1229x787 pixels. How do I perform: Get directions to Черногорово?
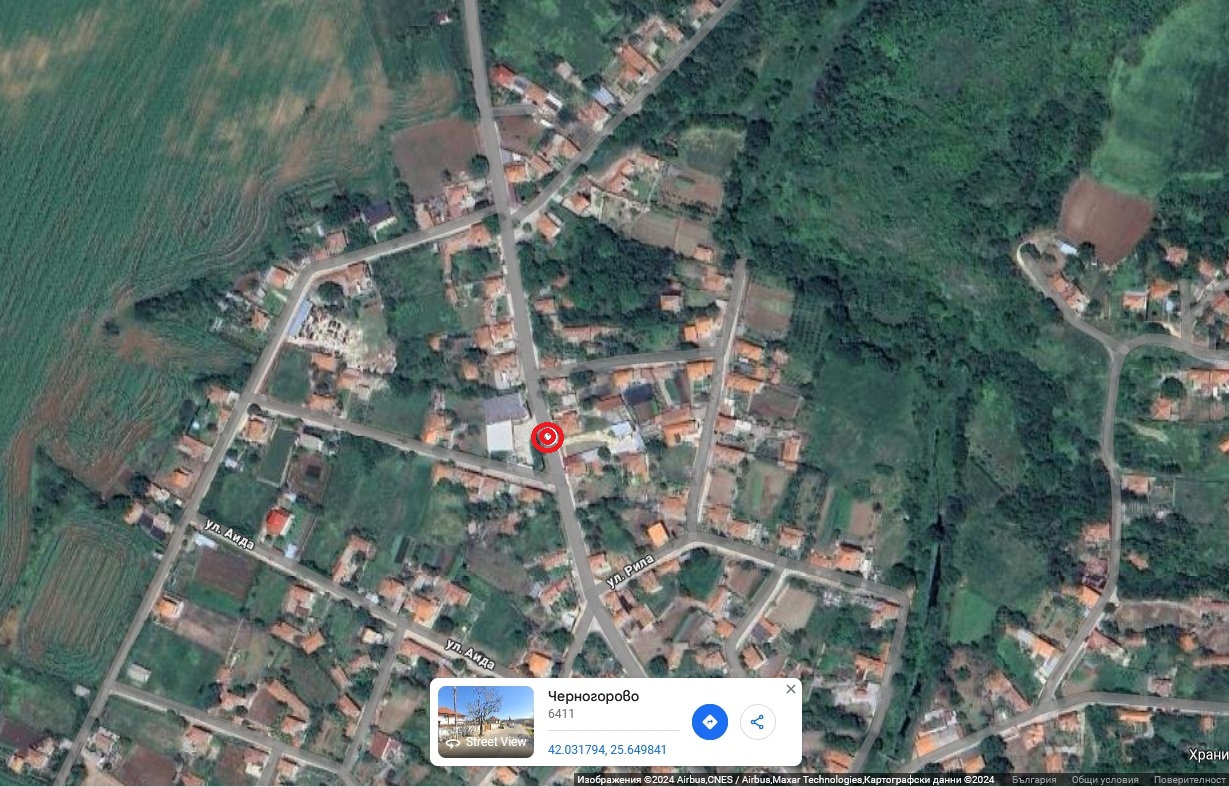[x=710, y=721]
